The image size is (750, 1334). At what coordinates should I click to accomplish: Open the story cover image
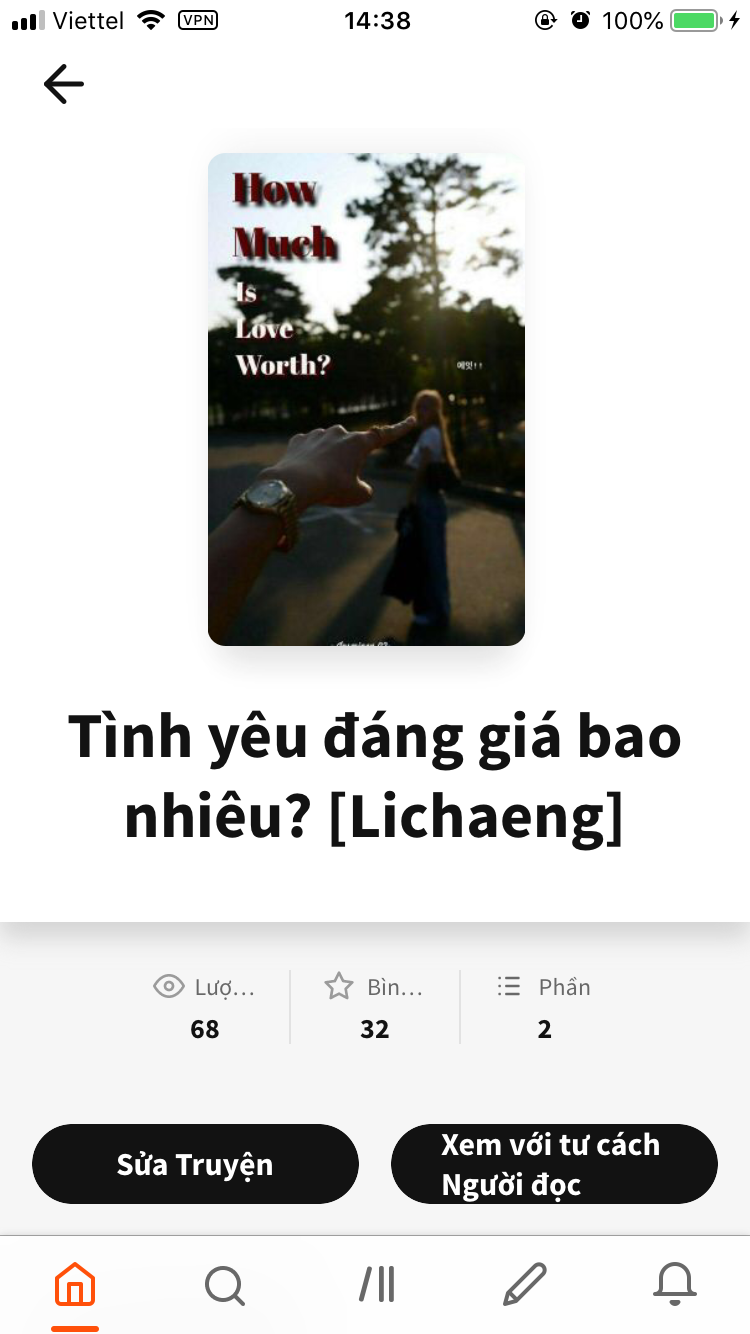(366, 399)
